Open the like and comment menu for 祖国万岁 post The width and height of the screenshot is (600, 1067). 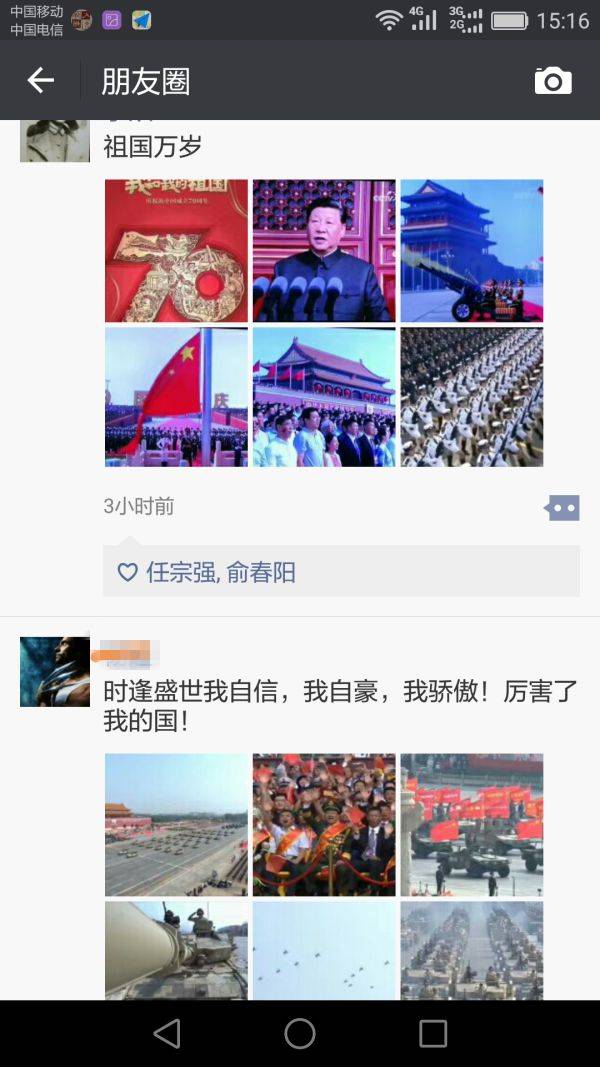[561, 508]
